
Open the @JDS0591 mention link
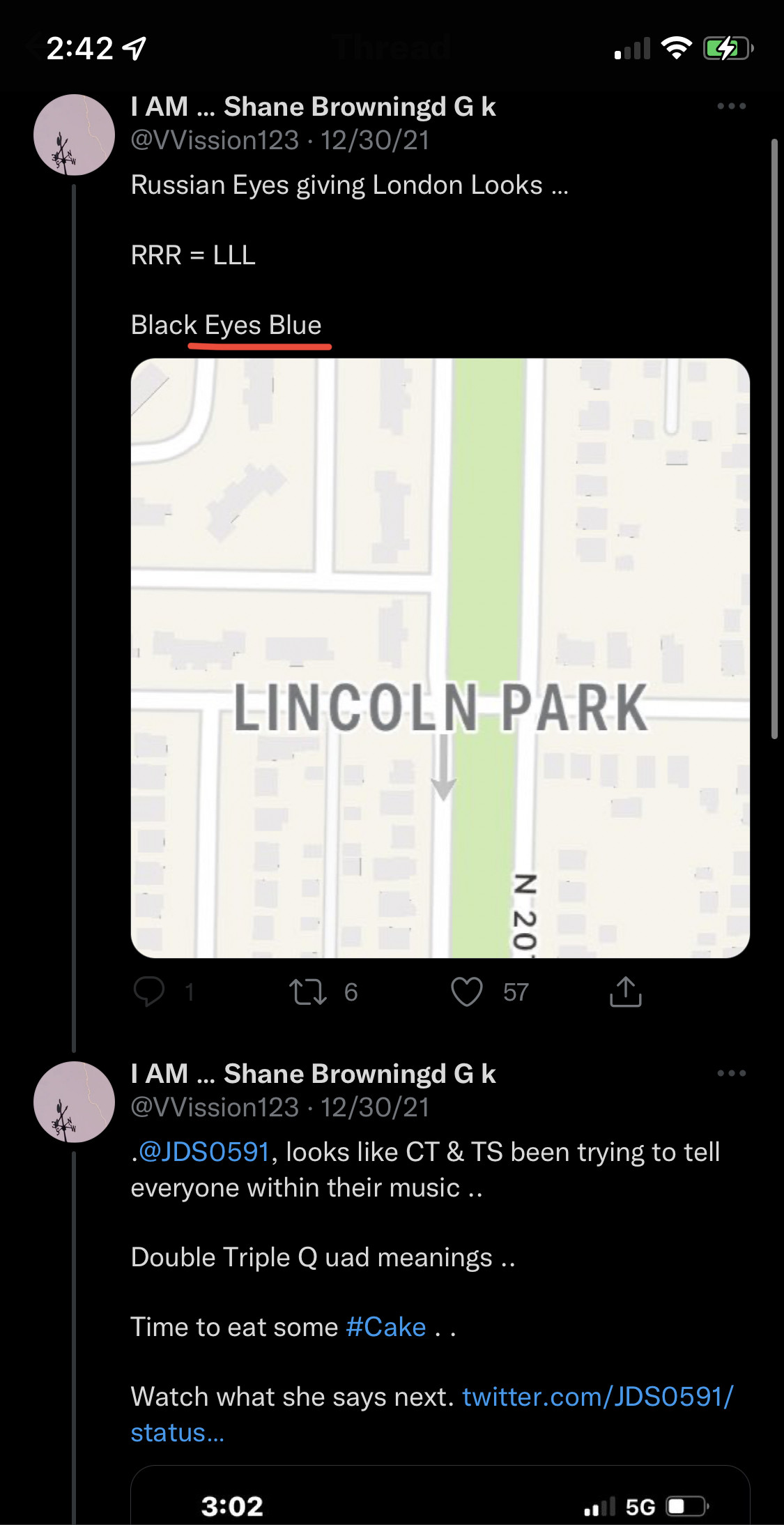coord(203,1152)
